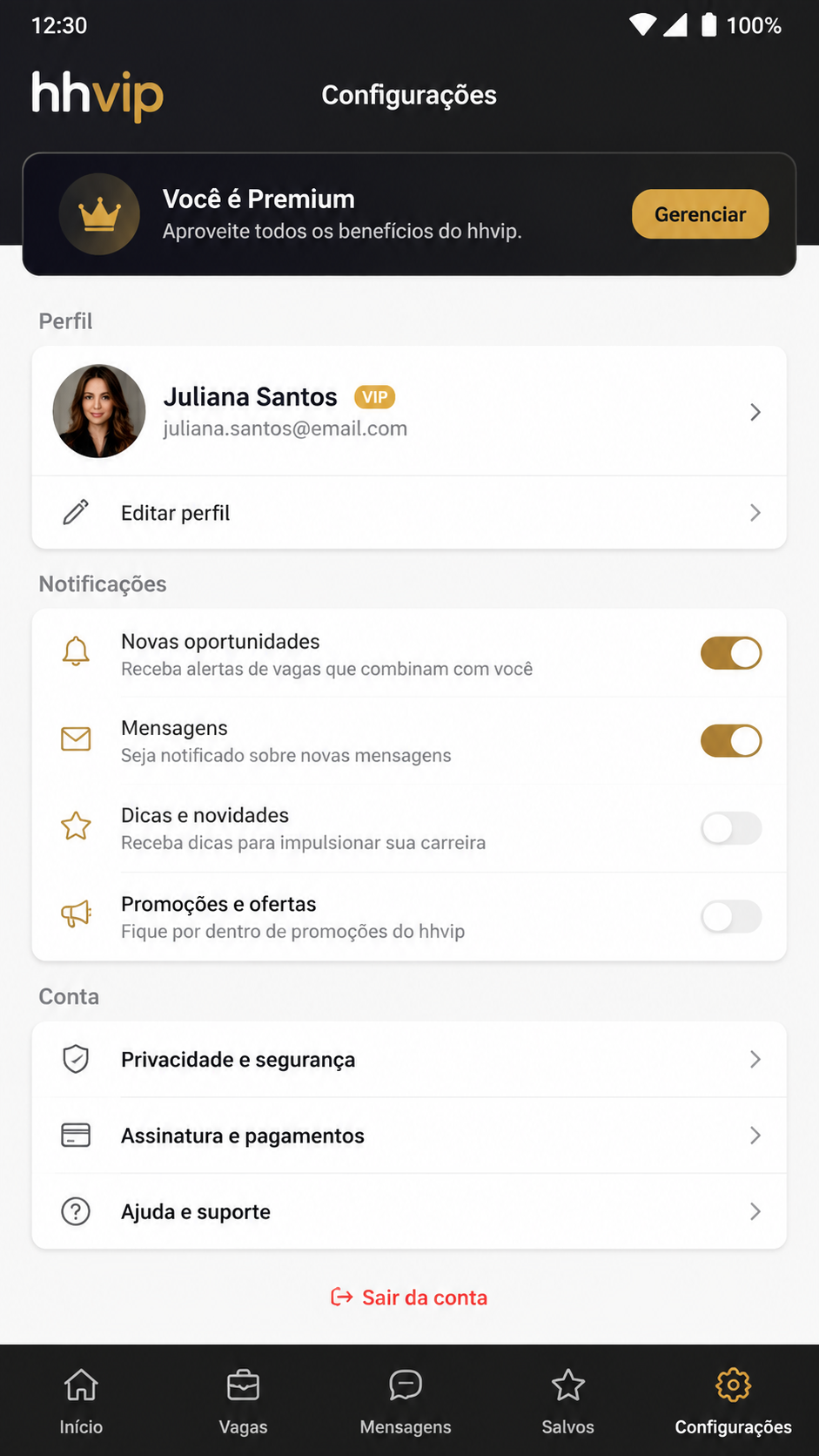Tap the Gerenciar button on Premium banner
The height and width of the screenshot is (1456, 819).
click(x=700, y=214)
